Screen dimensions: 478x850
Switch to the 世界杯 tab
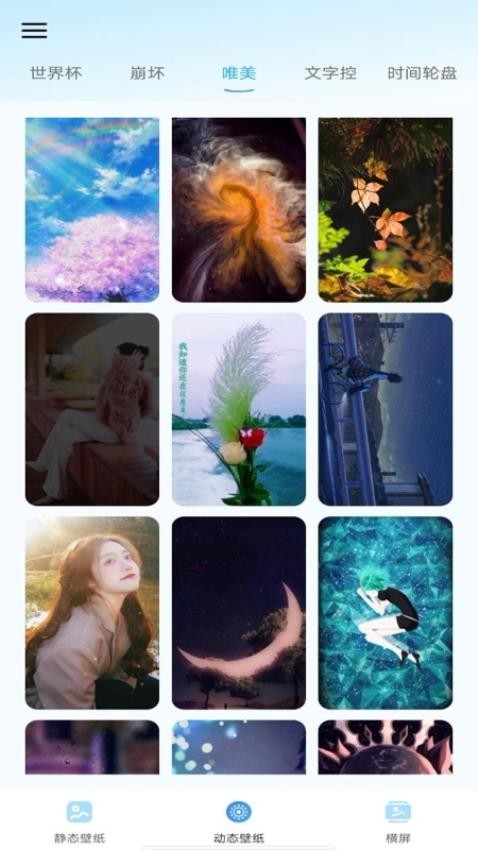[x=56, y=73]
